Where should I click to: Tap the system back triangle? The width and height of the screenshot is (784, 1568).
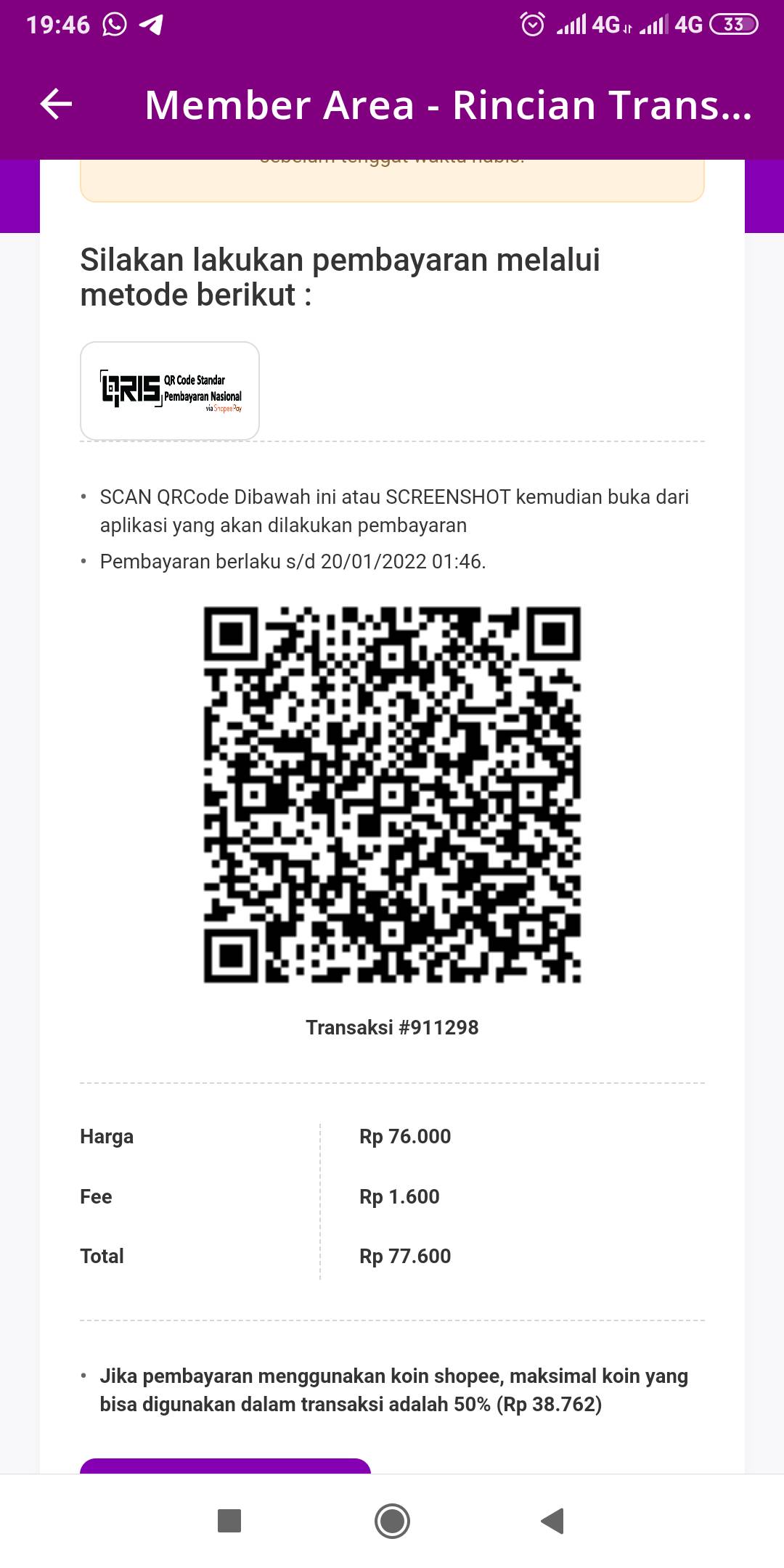pyautogui.click(x=552, y=1520)
